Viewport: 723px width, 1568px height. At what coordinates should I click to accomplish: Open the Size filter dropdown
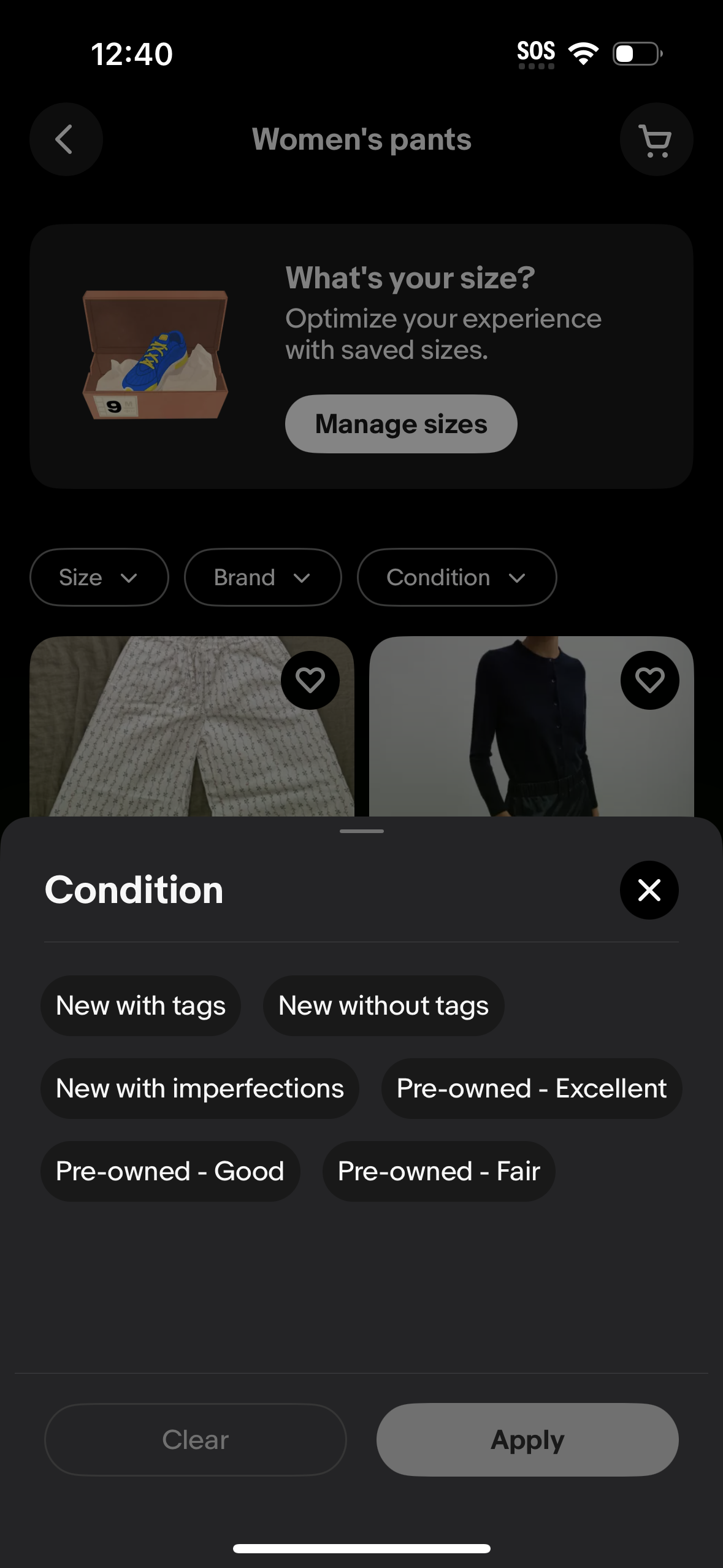coord(99,577)
